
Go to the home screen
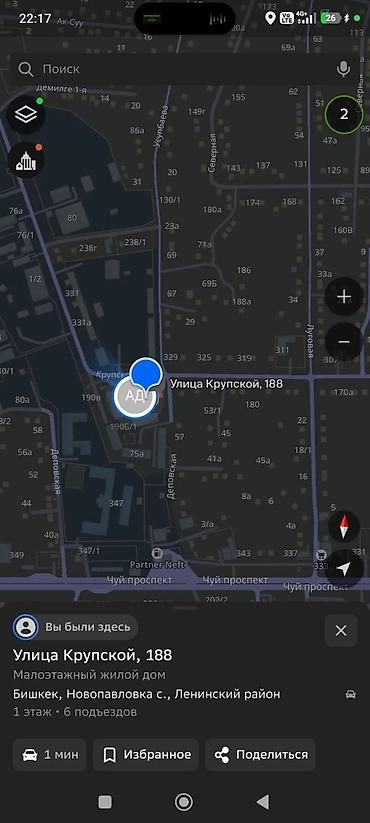pos(184,801)
